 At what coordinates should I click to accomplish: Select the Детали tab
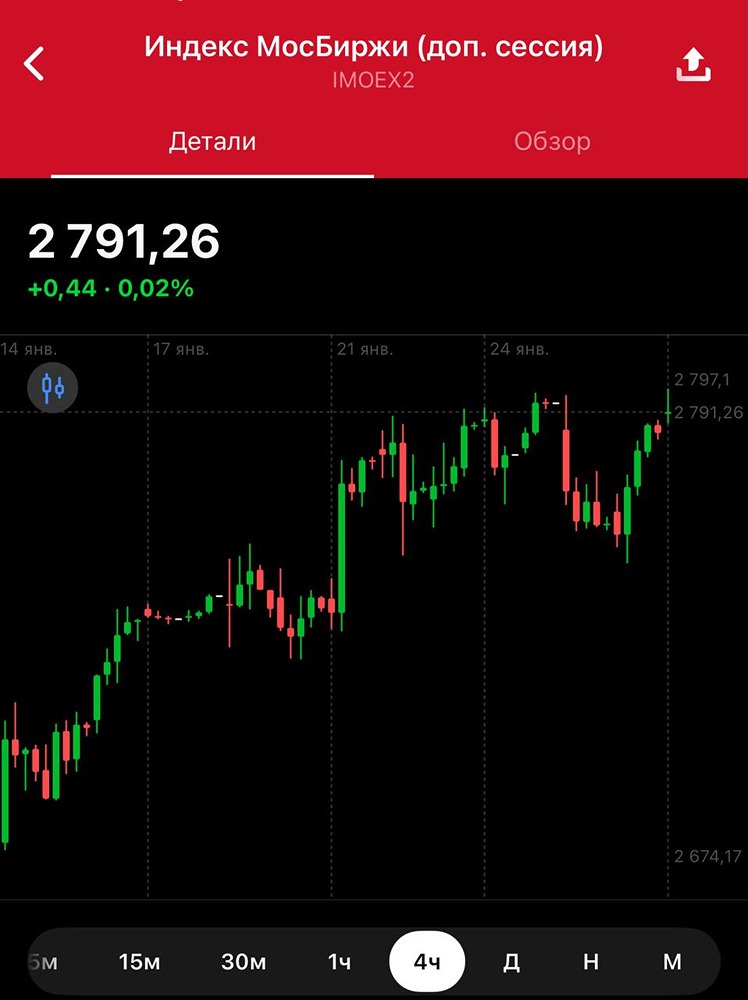tap(212, 141)
